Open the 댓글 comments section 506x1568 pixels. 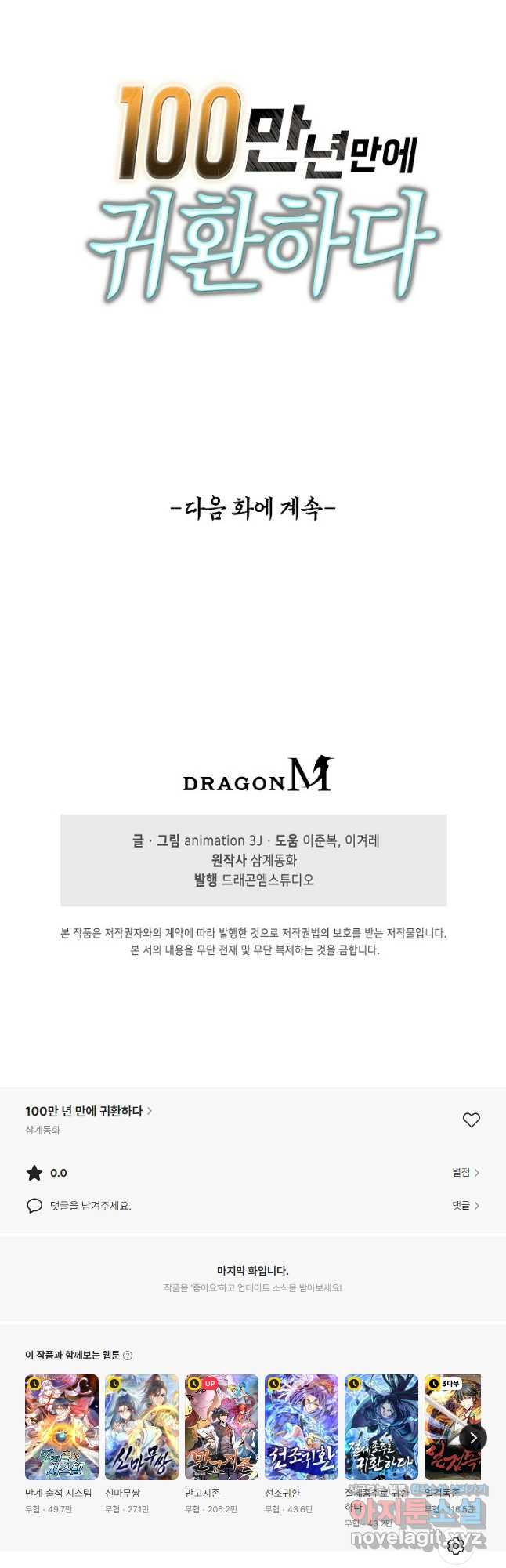pyautogui.click(x=465, y=1206)
